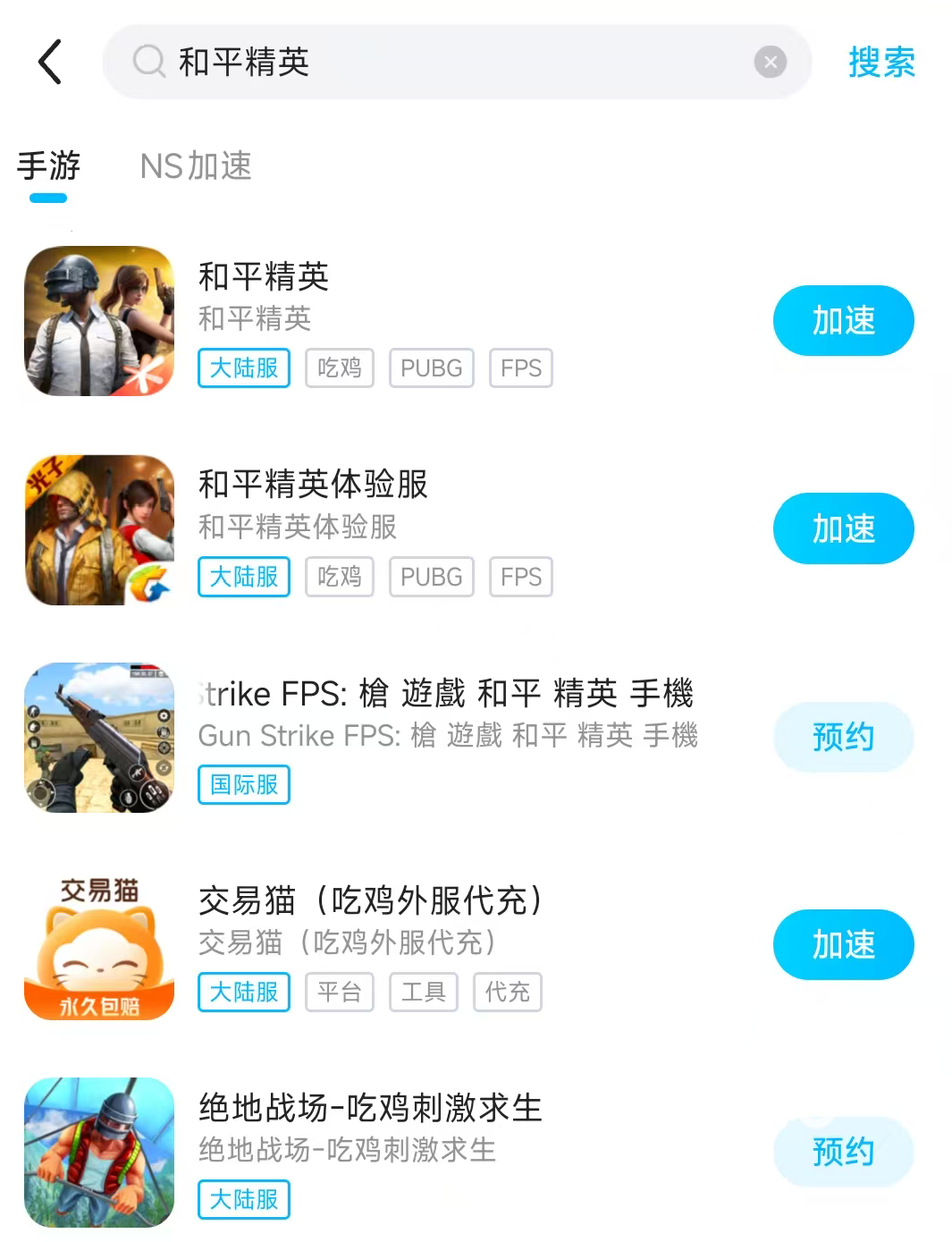Switch to the NS加速 tab

pos(196,166)
